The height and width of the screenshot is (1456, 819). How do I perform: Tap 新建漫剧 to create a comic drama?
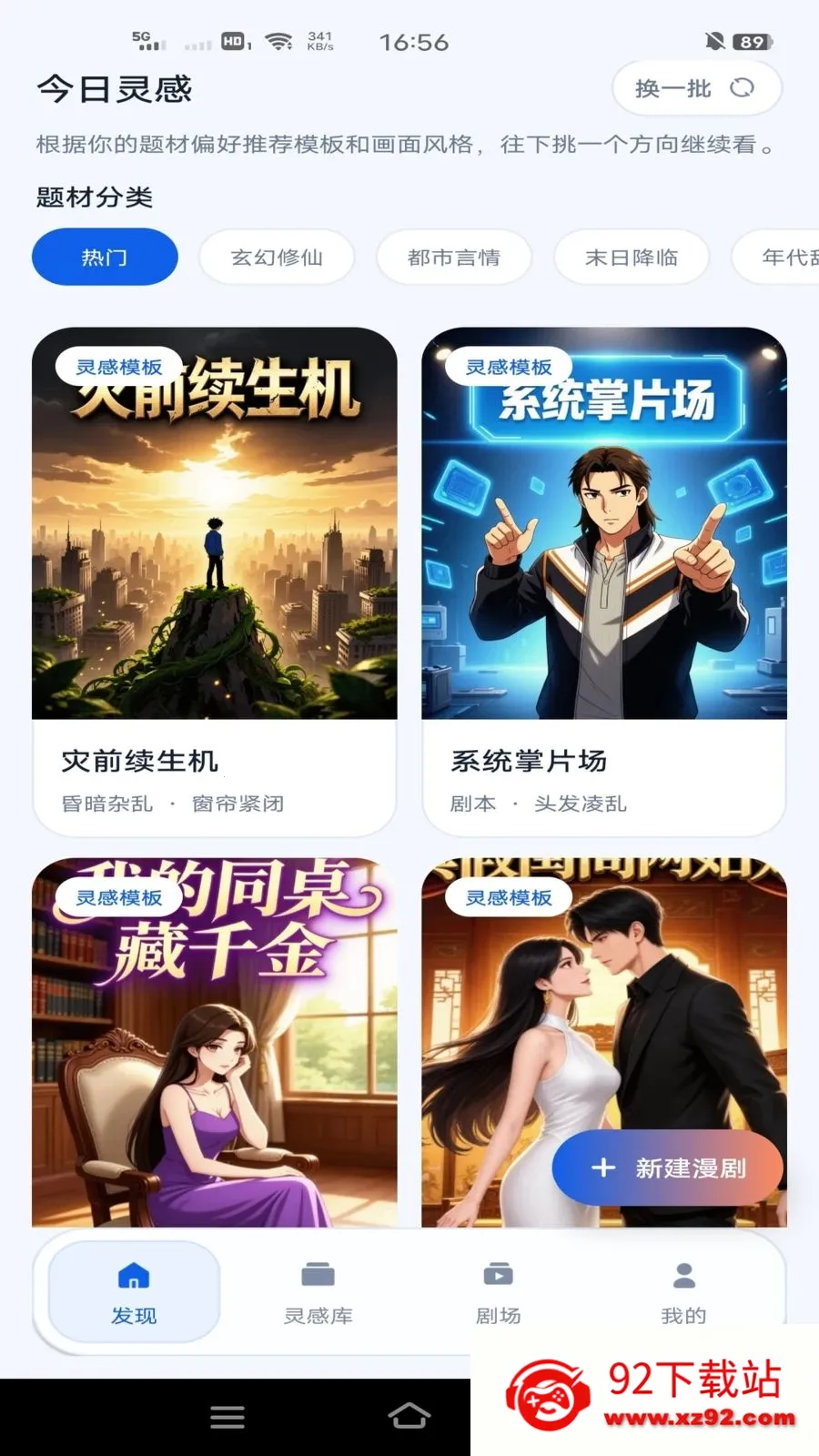(x=668, y=1168)
